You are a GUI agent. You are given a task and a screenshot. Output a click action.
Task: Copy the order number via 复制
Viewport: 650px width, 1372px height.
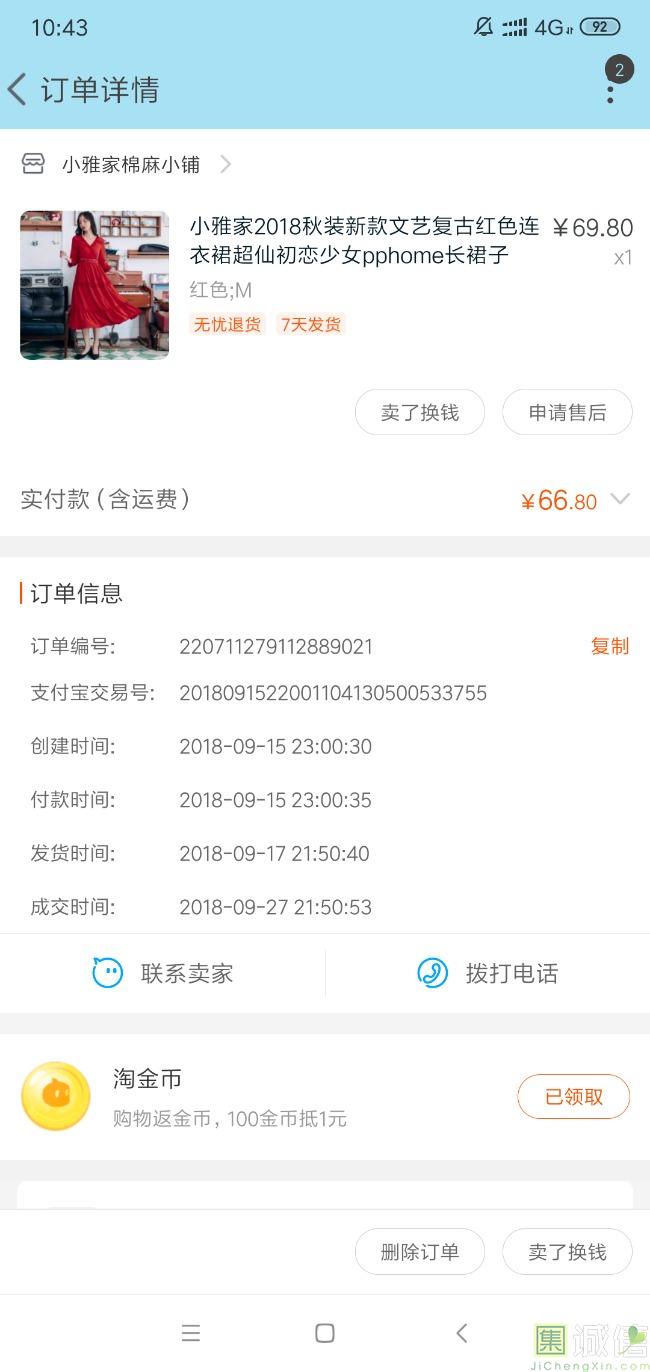click(609, 646)
